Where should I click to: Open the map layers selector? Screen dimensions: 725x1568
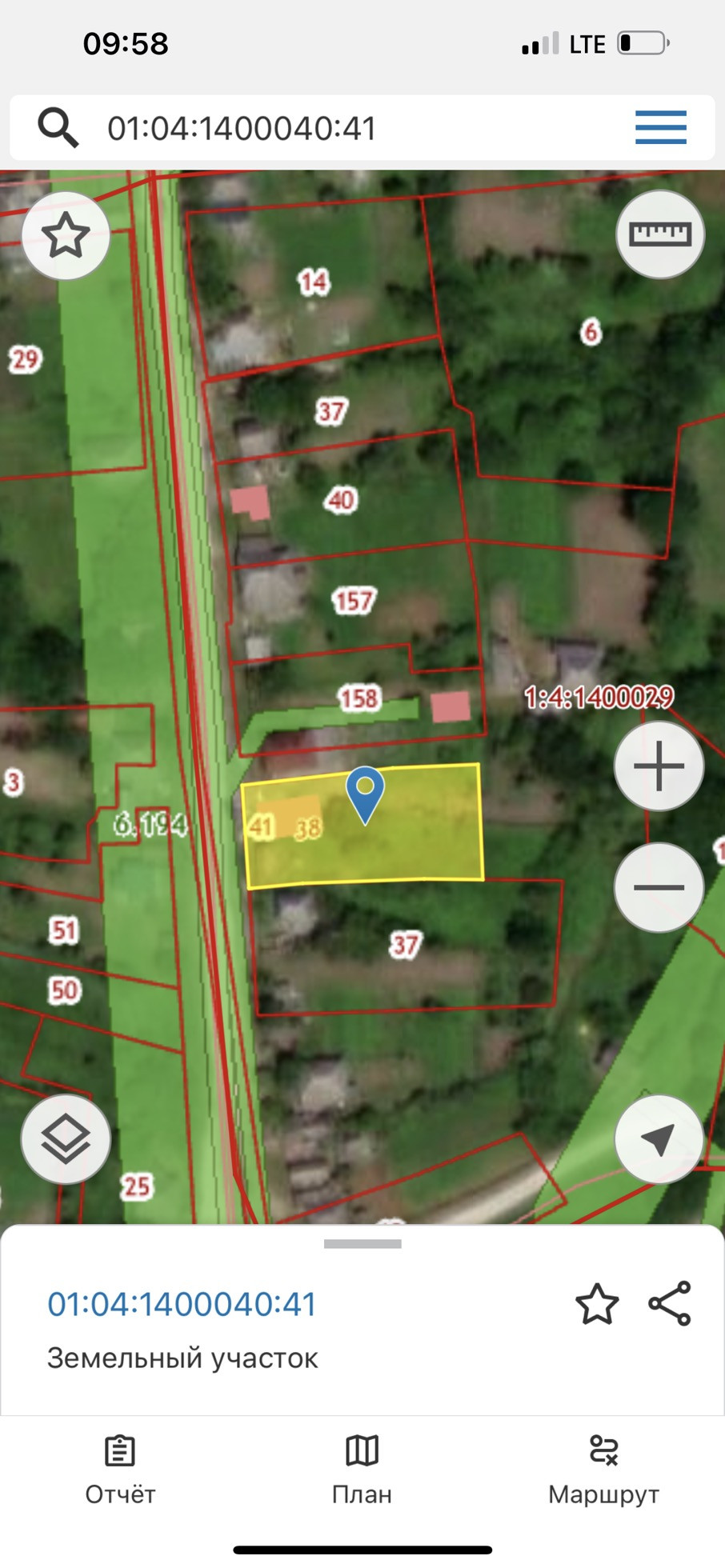point(66,1139)
